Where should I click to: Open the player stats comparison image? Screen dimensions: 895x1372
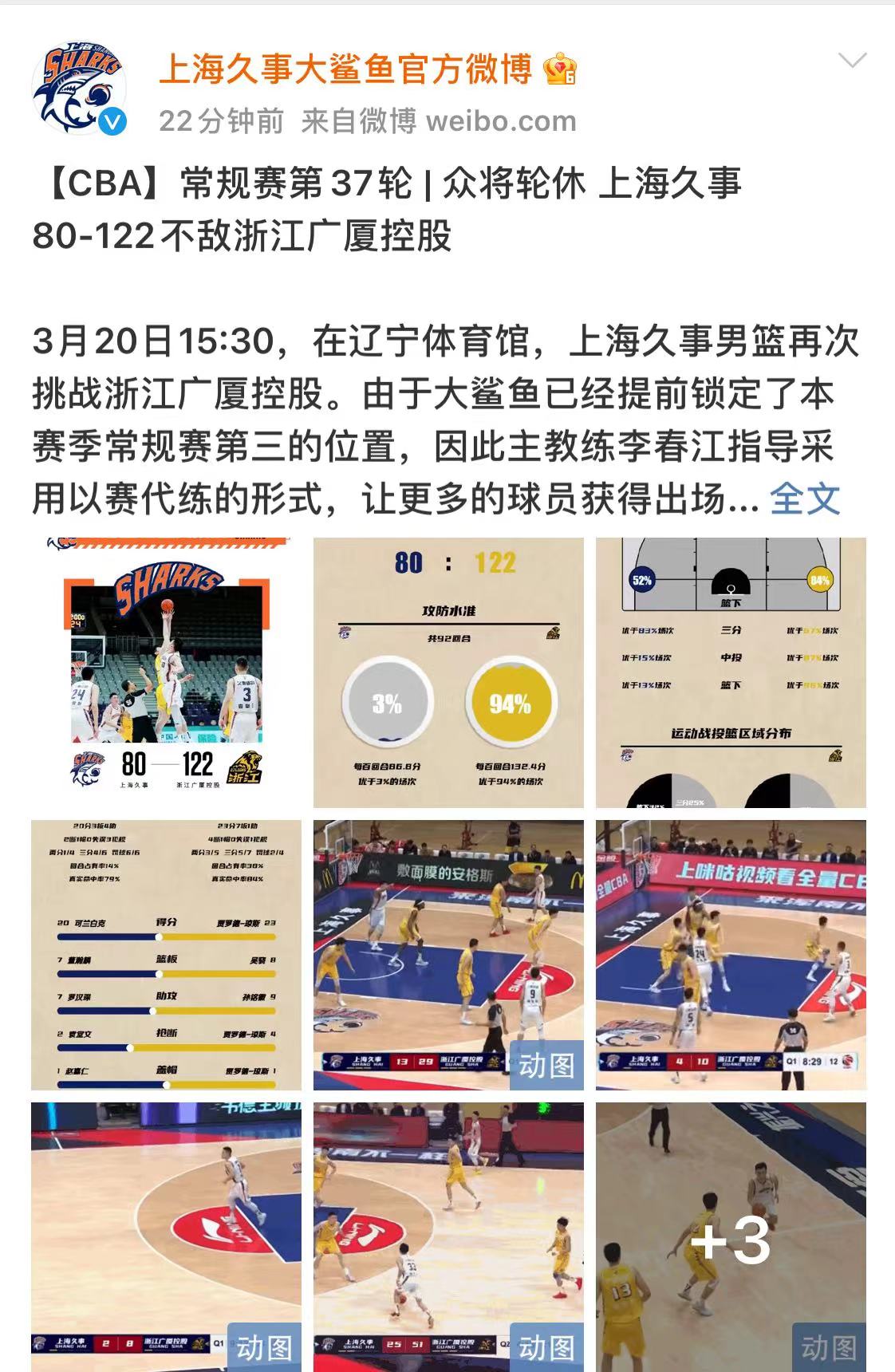(166, 955)
